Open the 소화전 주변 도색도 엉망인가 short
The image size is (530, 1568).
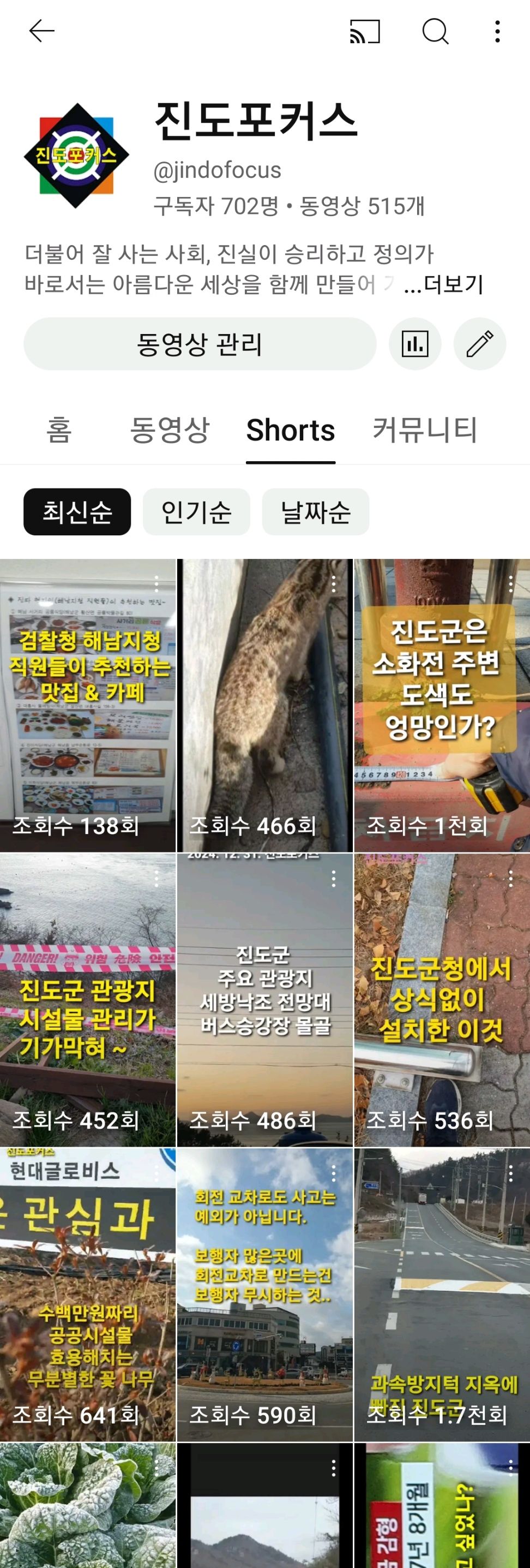click(441, 706)
